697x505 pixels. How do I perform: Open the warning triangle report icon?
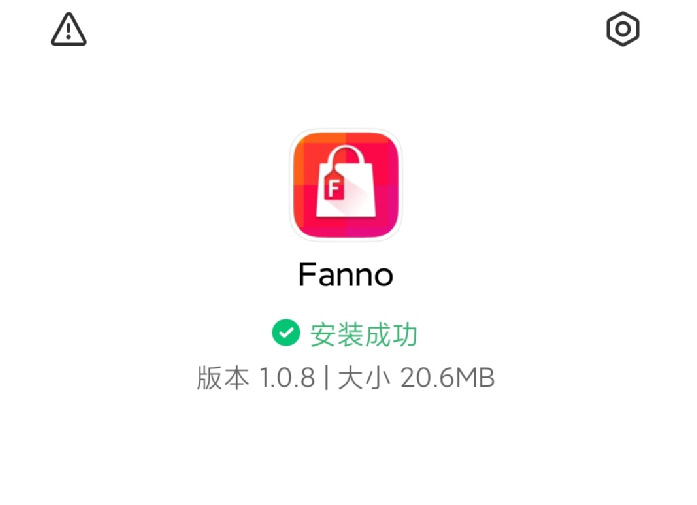click(69, 30)
